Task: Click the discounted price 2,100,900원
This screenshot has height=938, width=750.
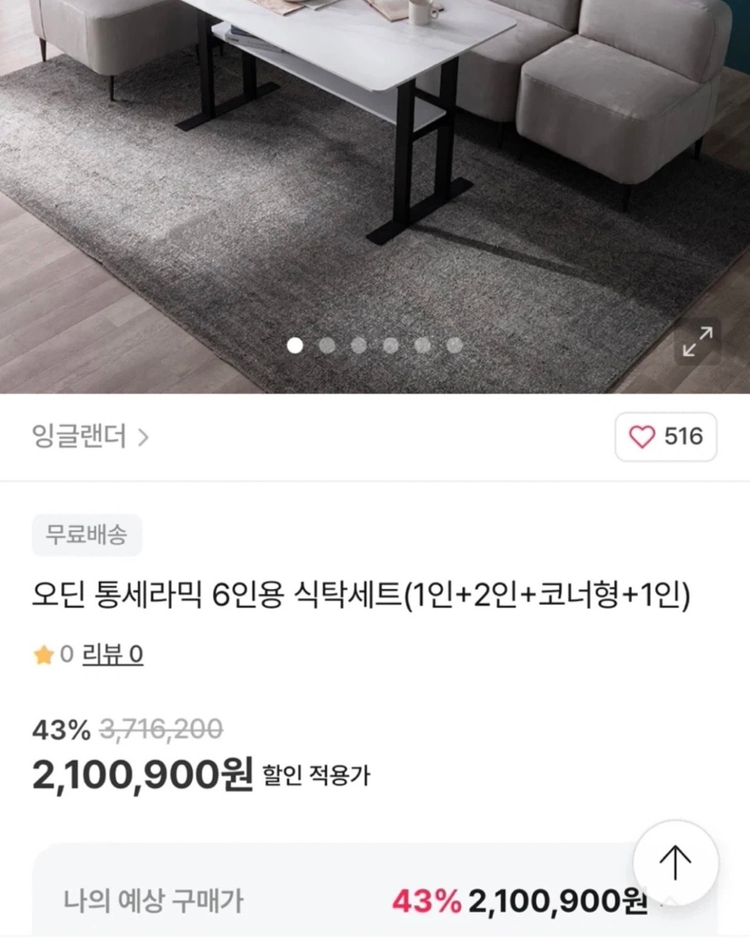Action: (140, 774)
